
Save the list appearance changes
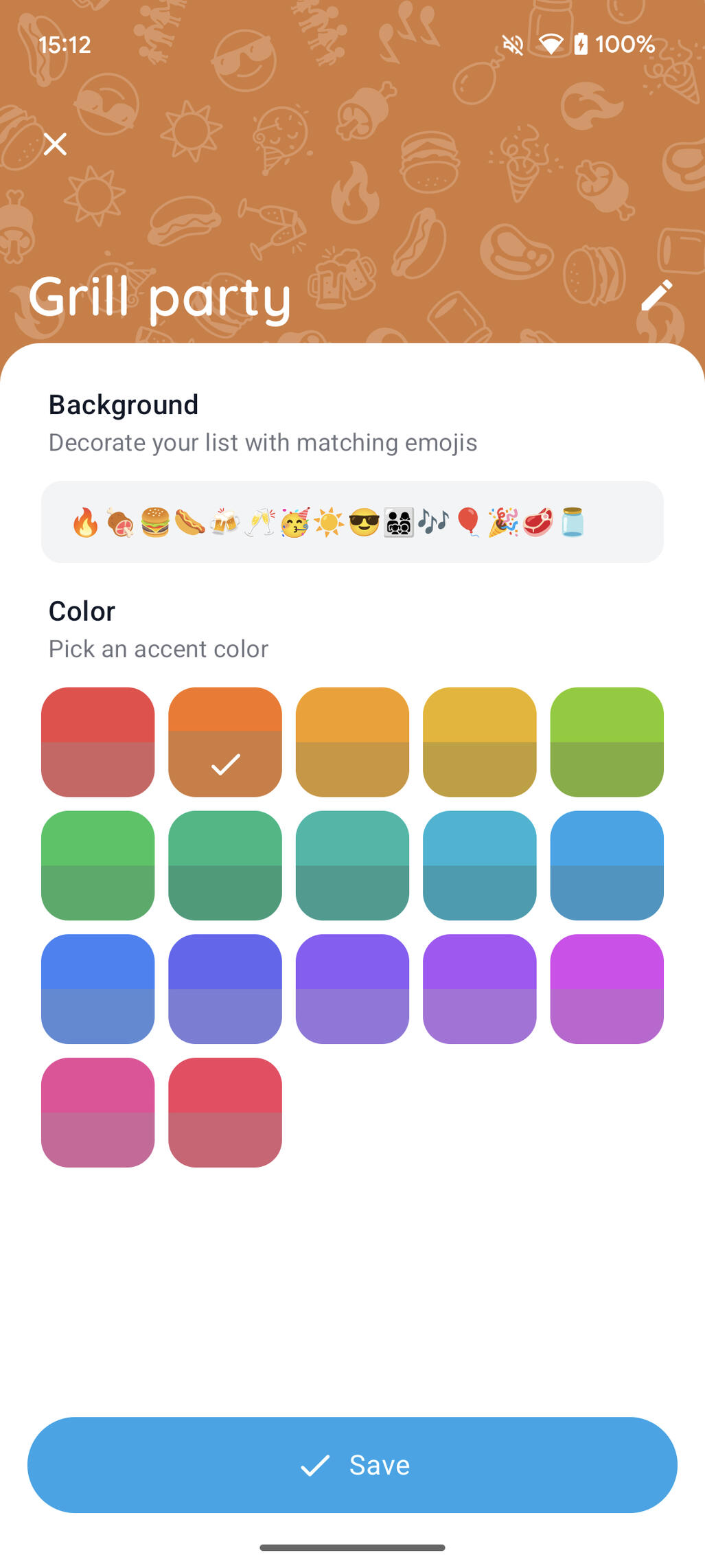(x=352, y=1465)
